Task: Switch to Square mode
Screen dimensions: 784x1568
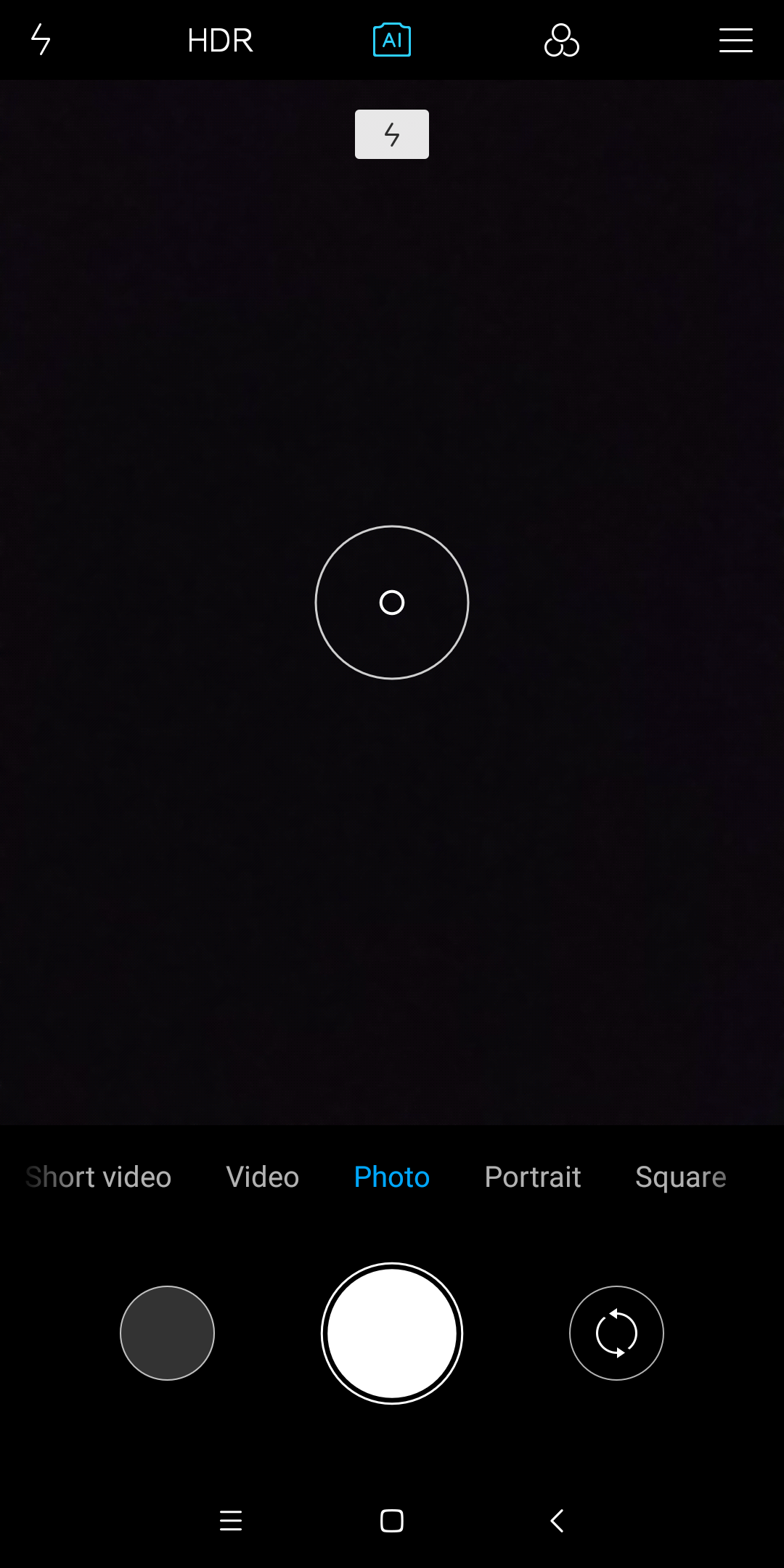Action: [x=681, y=1177]
